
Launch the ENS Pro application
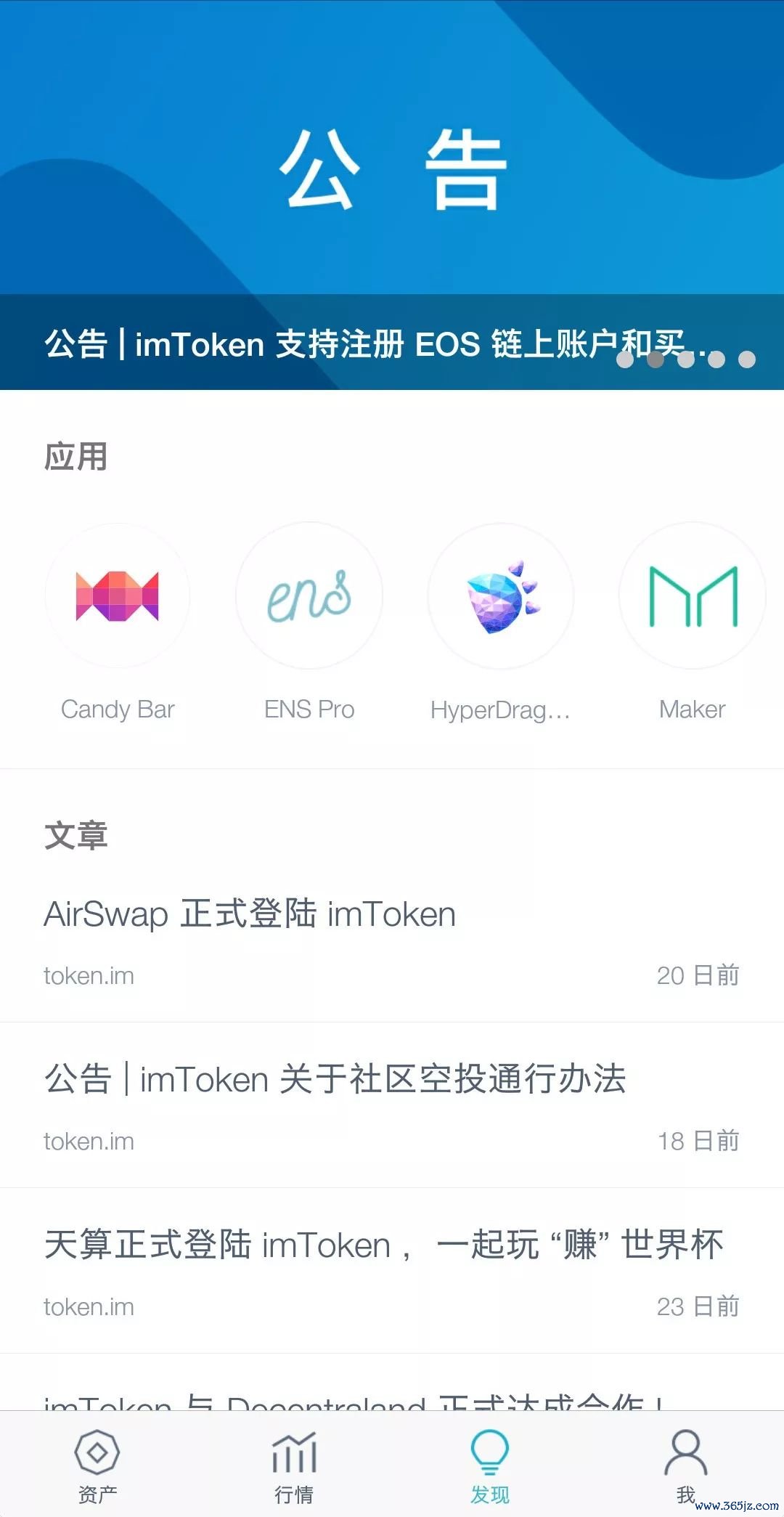tap(309, 595)
